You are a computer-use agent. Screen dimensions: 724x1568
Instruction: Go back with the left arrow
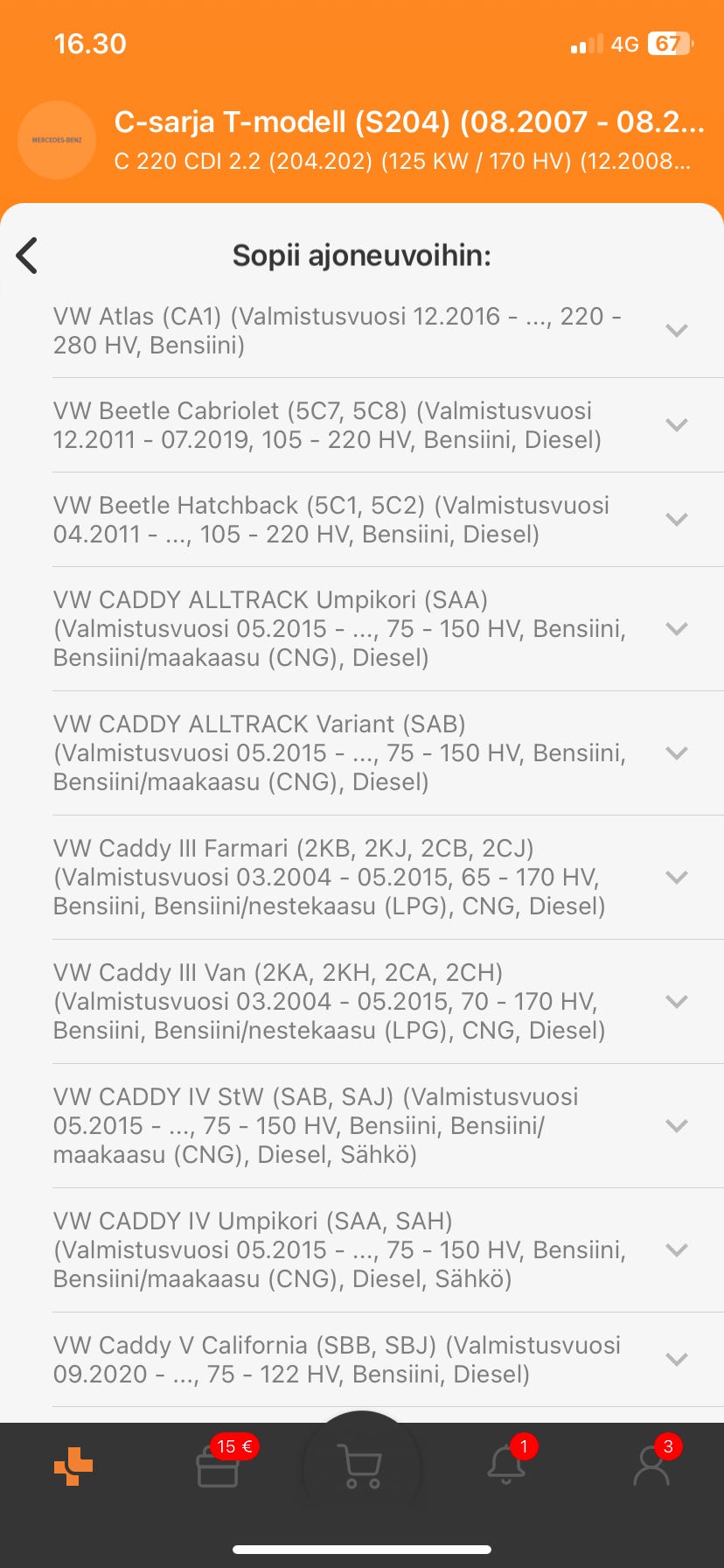[x=28, y=255]
